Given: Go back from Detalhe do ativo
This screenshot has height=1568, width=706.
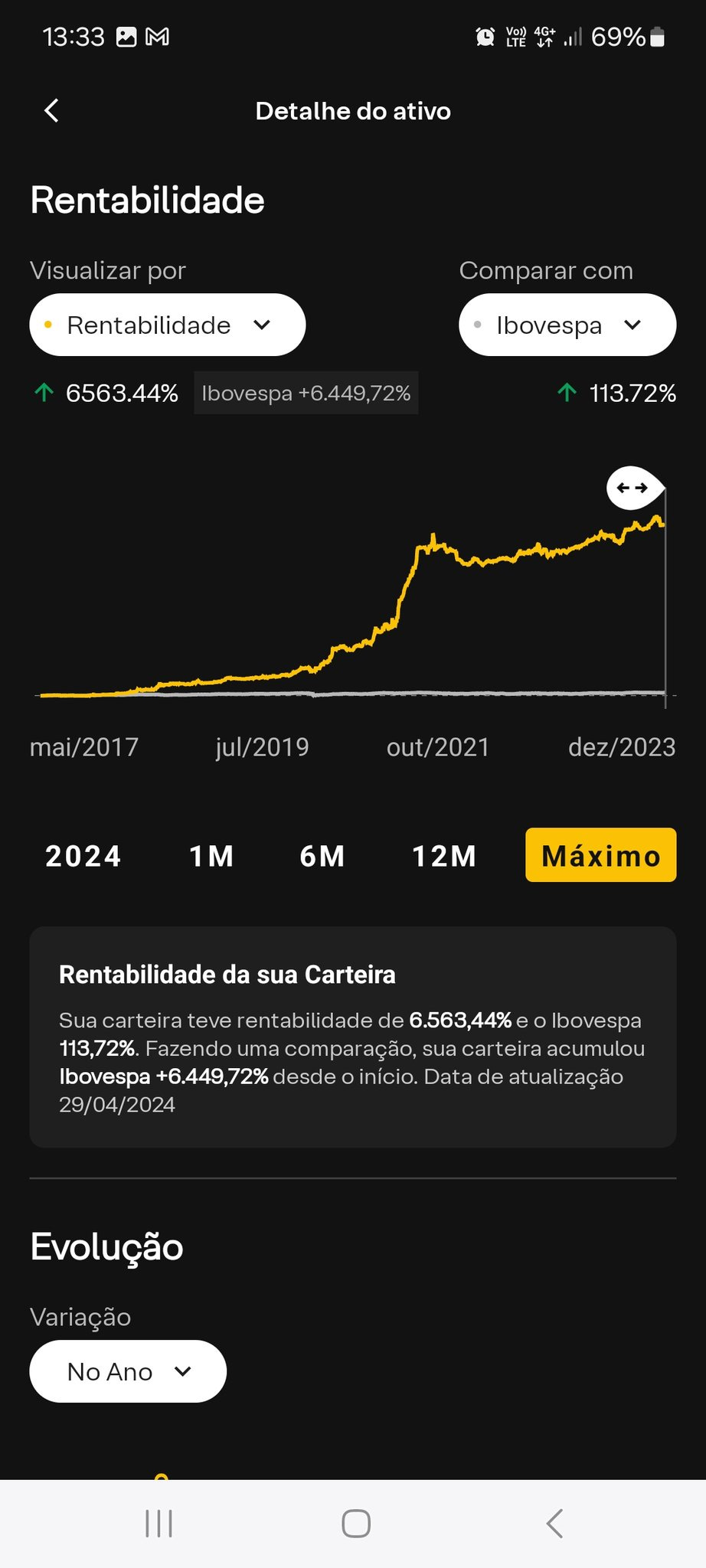Looking at the screenshot, I should [51, 111].
